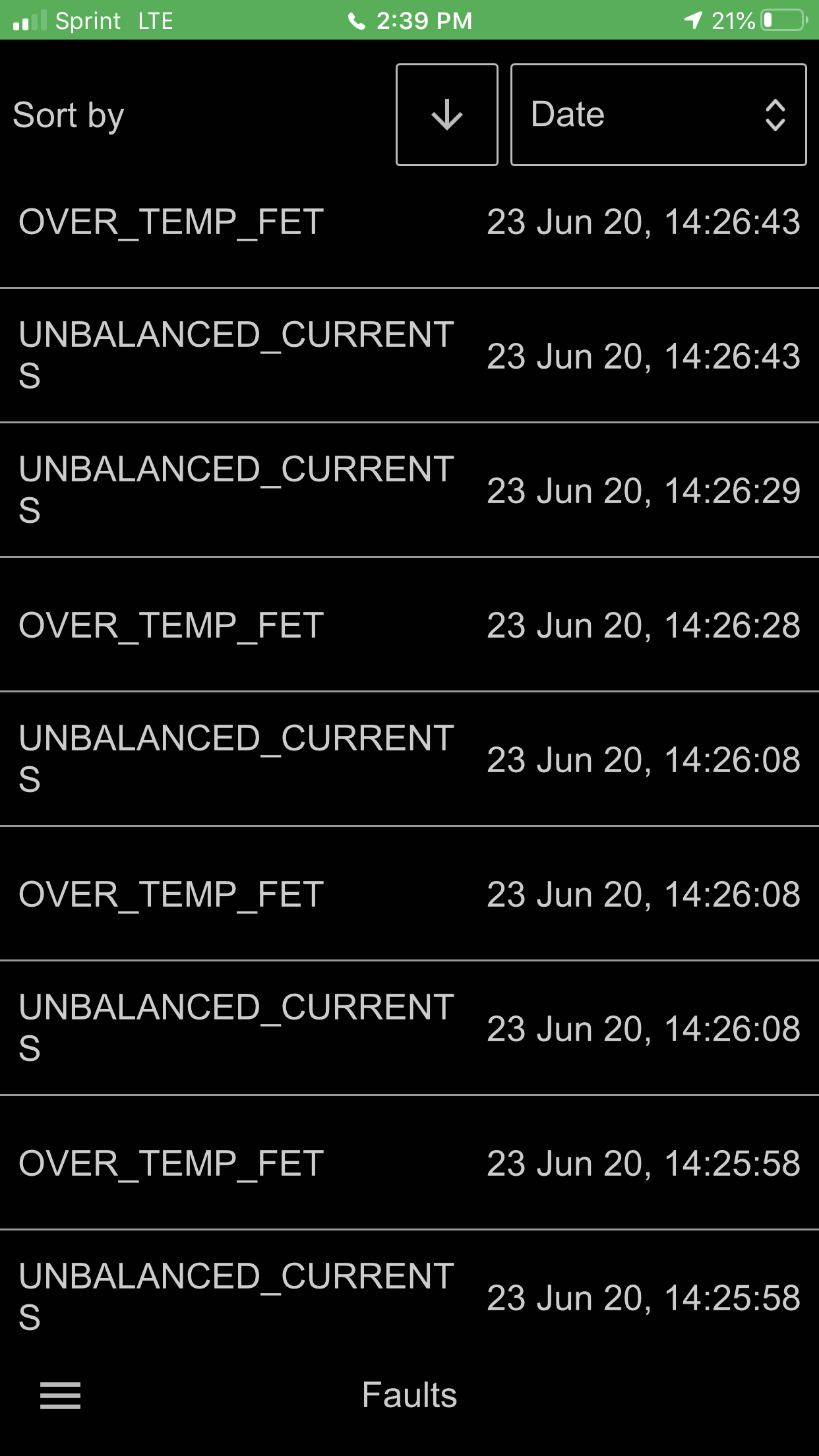Toggle the sort direction arrow
Screen dimensions: 819x1456
point(446,115)
